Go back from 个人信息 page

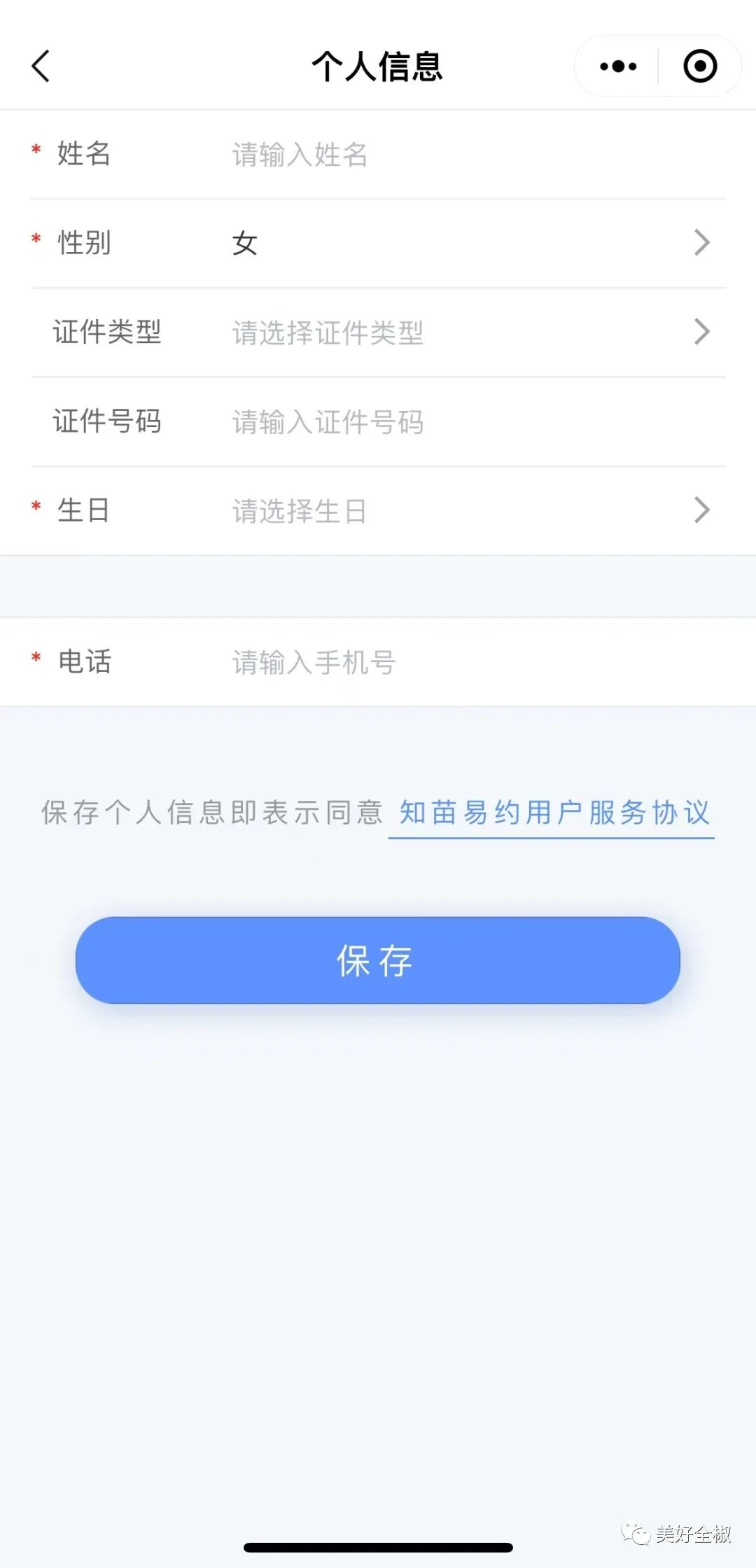41,66
